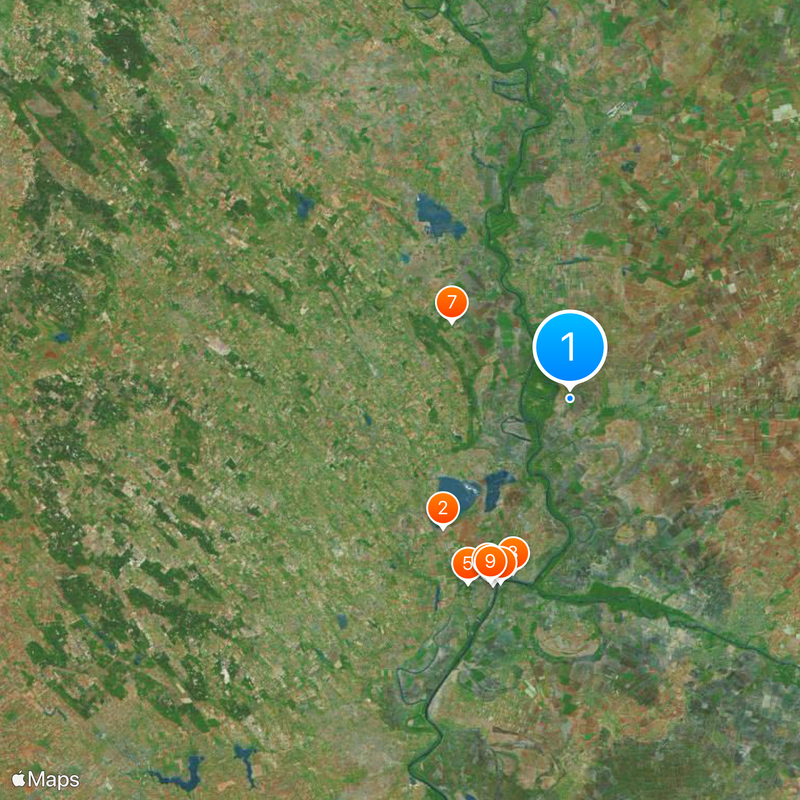
Task: Tap the orange map pin numbered 7
Action: pos(452,302)
